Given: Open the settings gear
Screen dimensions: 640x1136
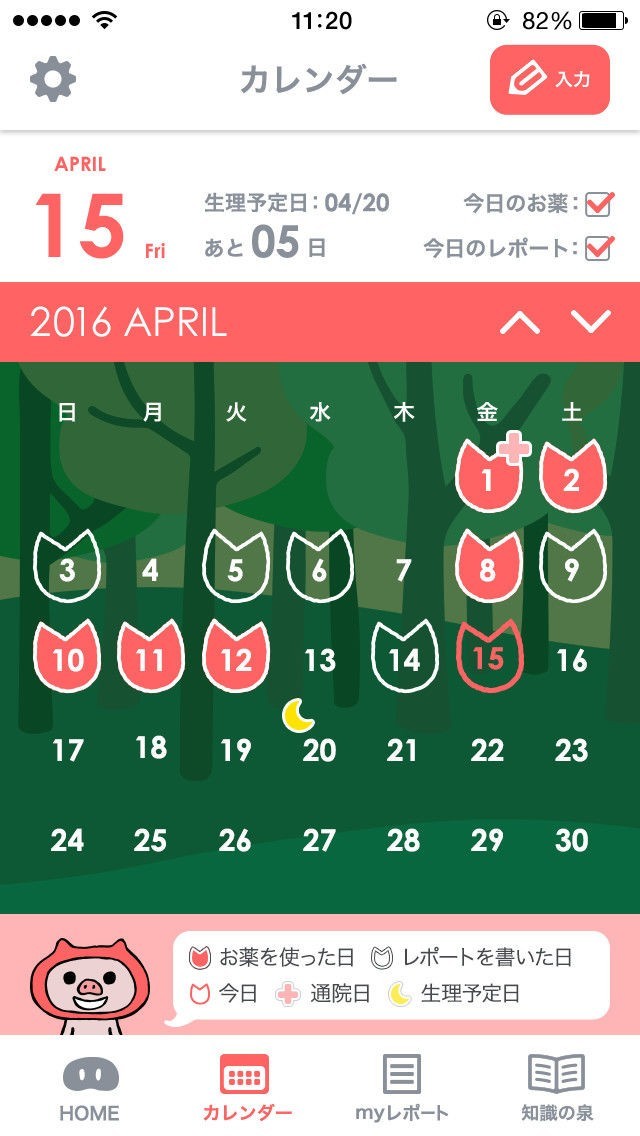Looking at the screenshot, I should [x=53, y=79].
